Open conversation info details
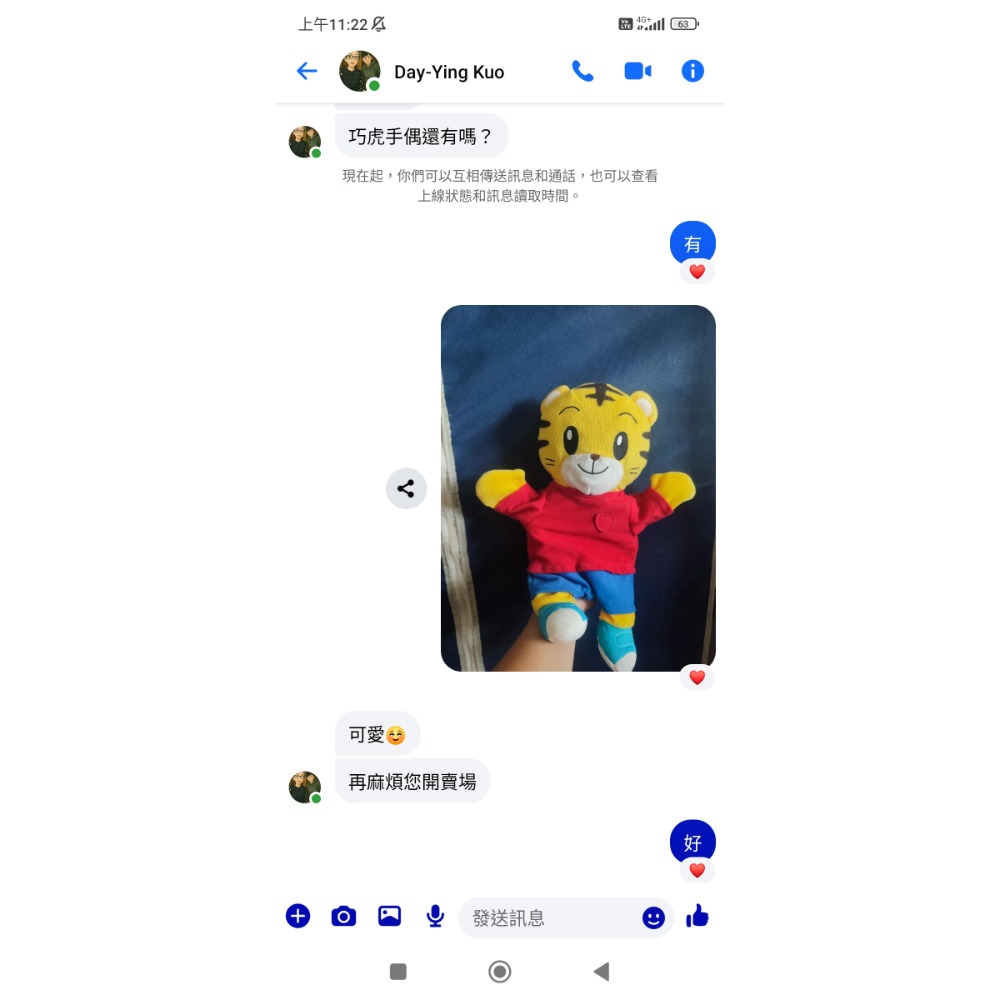Screen dimensions: 1000x1000 (693, 71)
